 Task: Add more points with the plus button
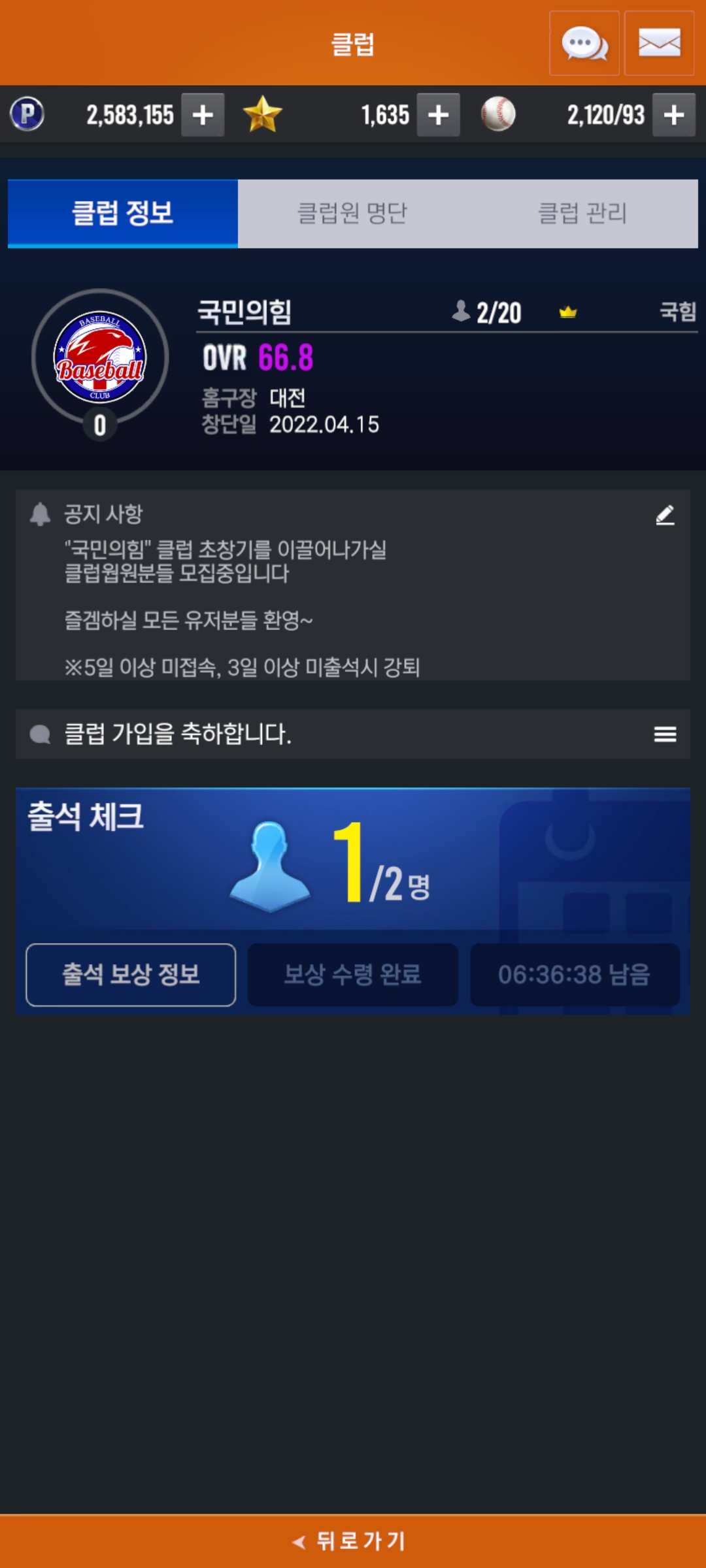tap(203, 115)
